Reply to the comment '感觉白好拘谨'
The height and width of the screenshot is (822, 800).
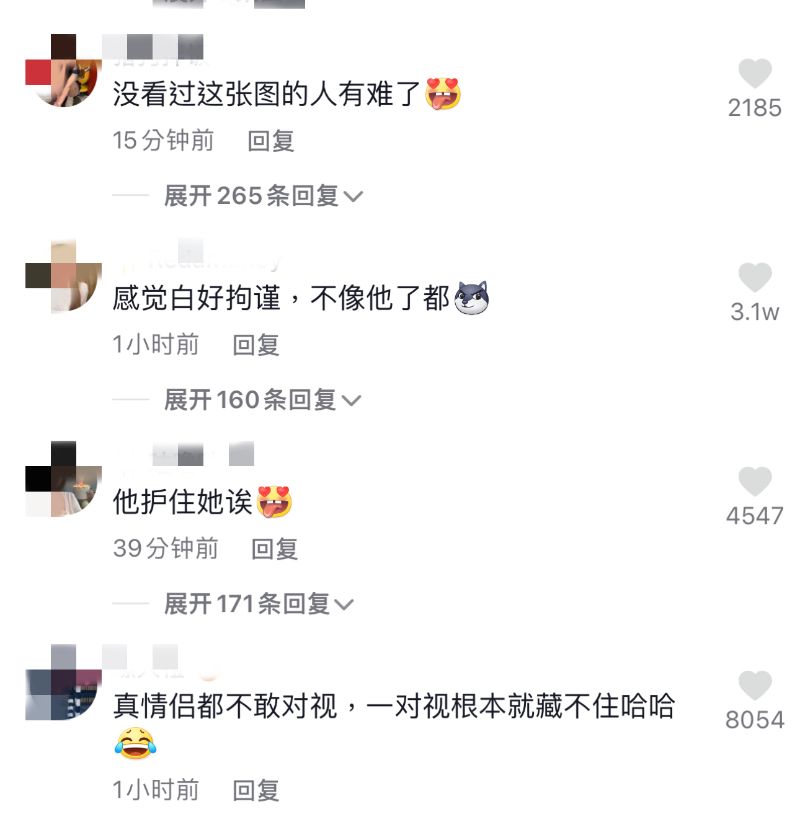tap(256, 345)
